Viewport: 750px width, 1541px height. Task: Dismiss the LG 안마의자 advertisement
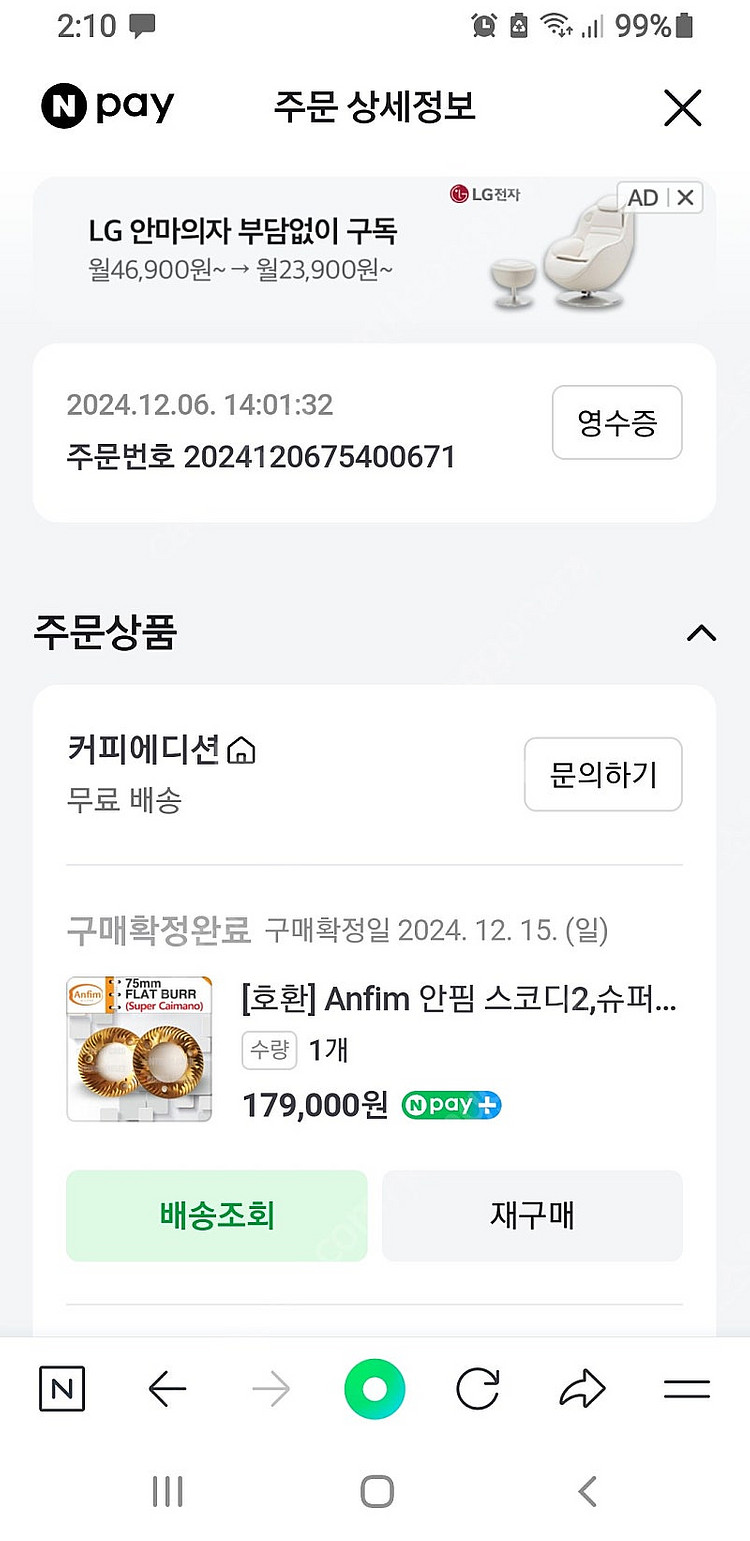pos(686,197)
